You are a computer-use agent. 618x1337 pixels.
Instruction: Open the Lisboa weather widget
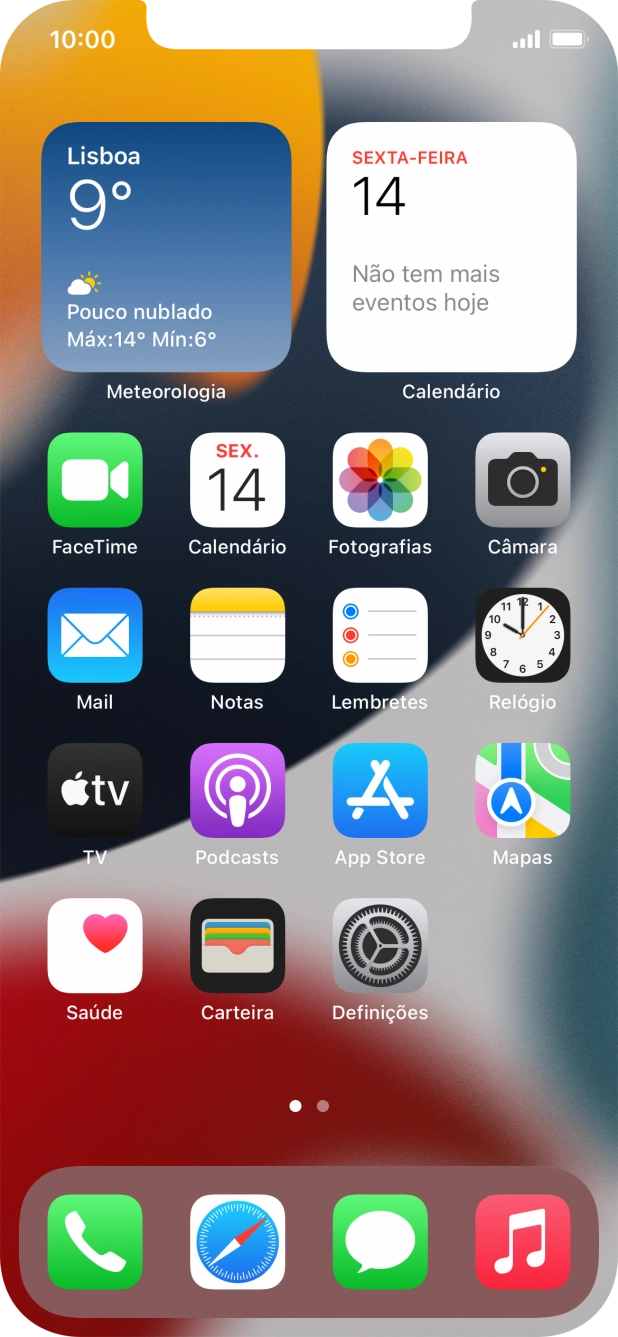click(x=166, y=247)
